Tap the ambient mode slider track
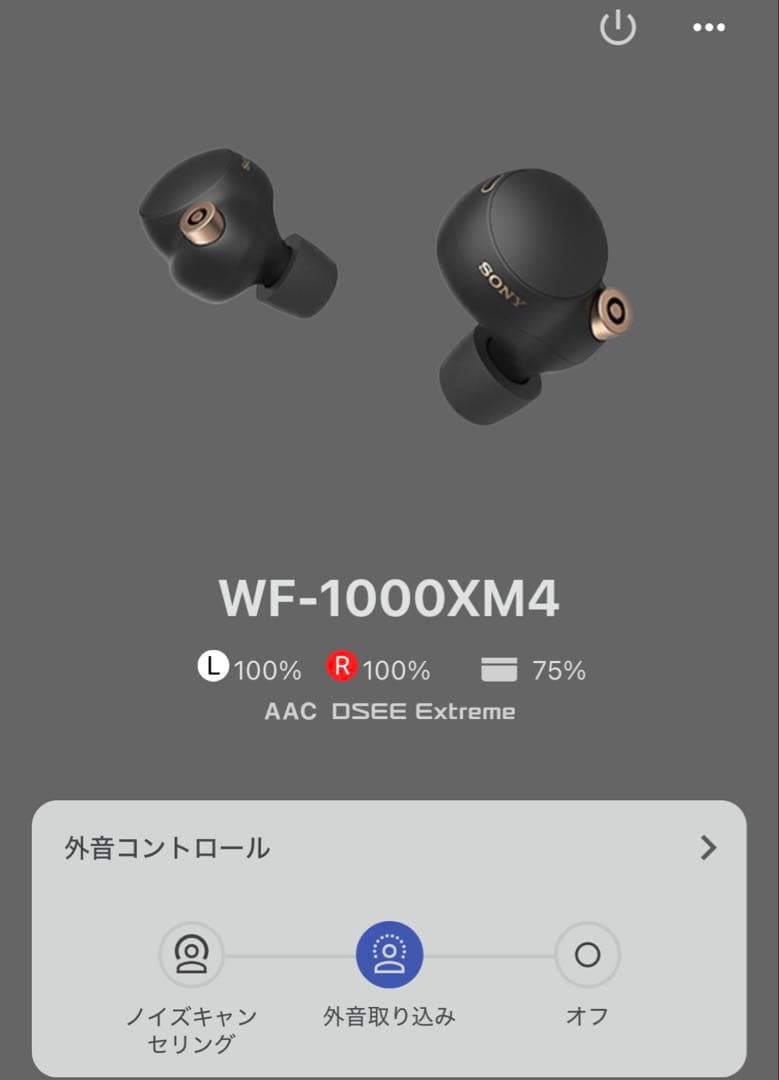Screen dimensions: 779x1080 pos(490,955)
